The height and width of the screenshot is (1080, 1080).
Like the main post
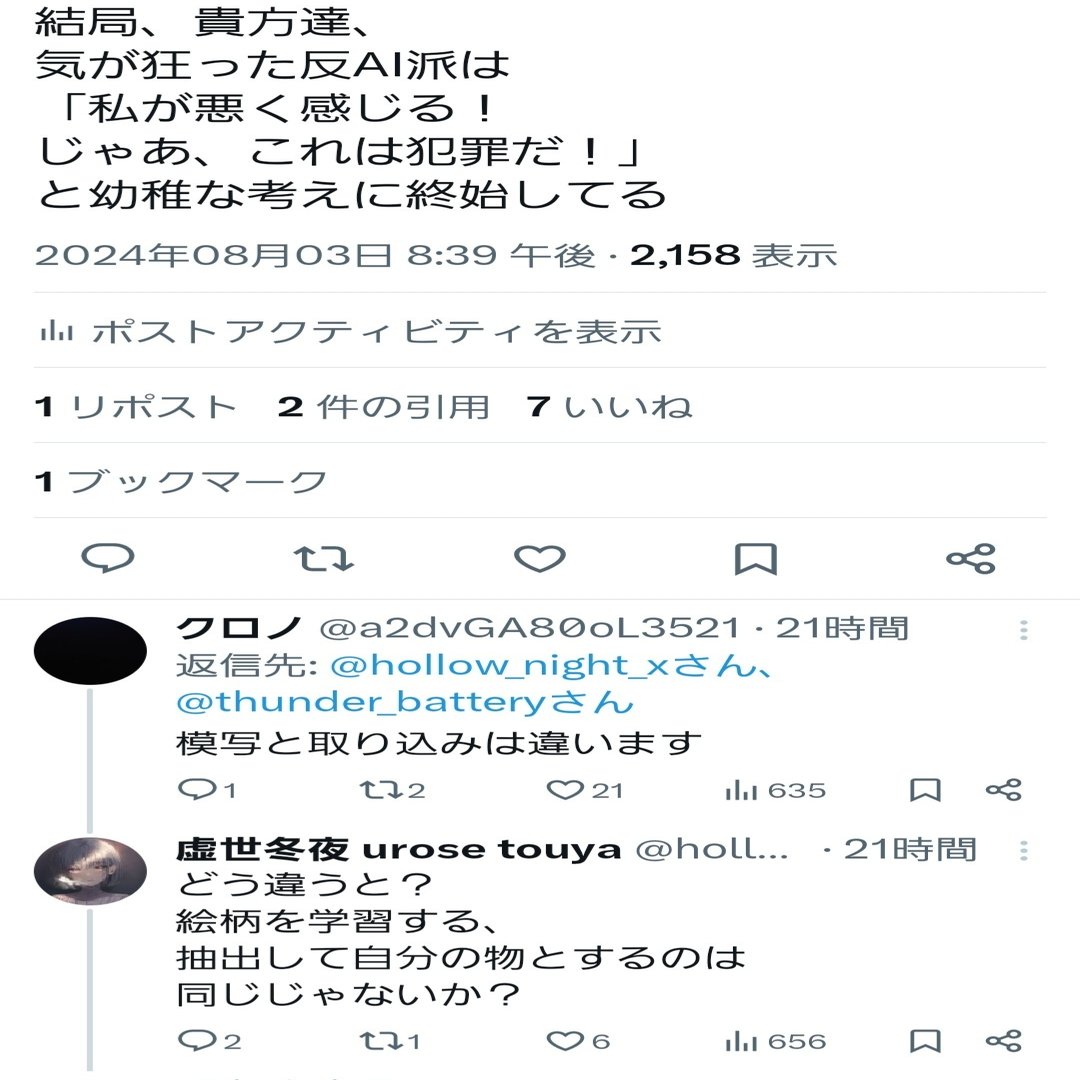point(540,558)
